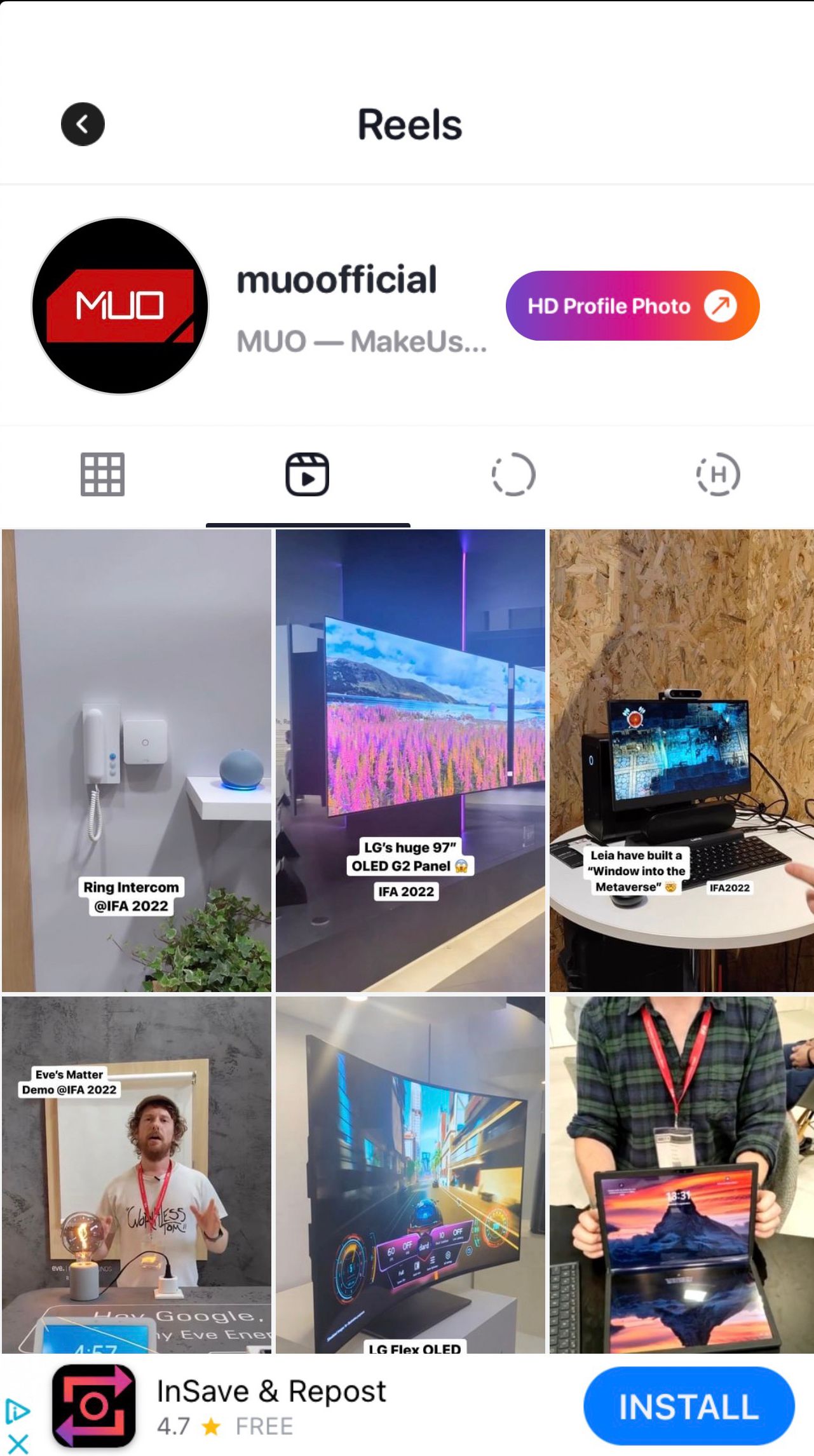Image resolution: width=814 pixels, height=1456 pixels.
Task: View the Eve's Matter Demo reel
Action: pos(137,1176)
